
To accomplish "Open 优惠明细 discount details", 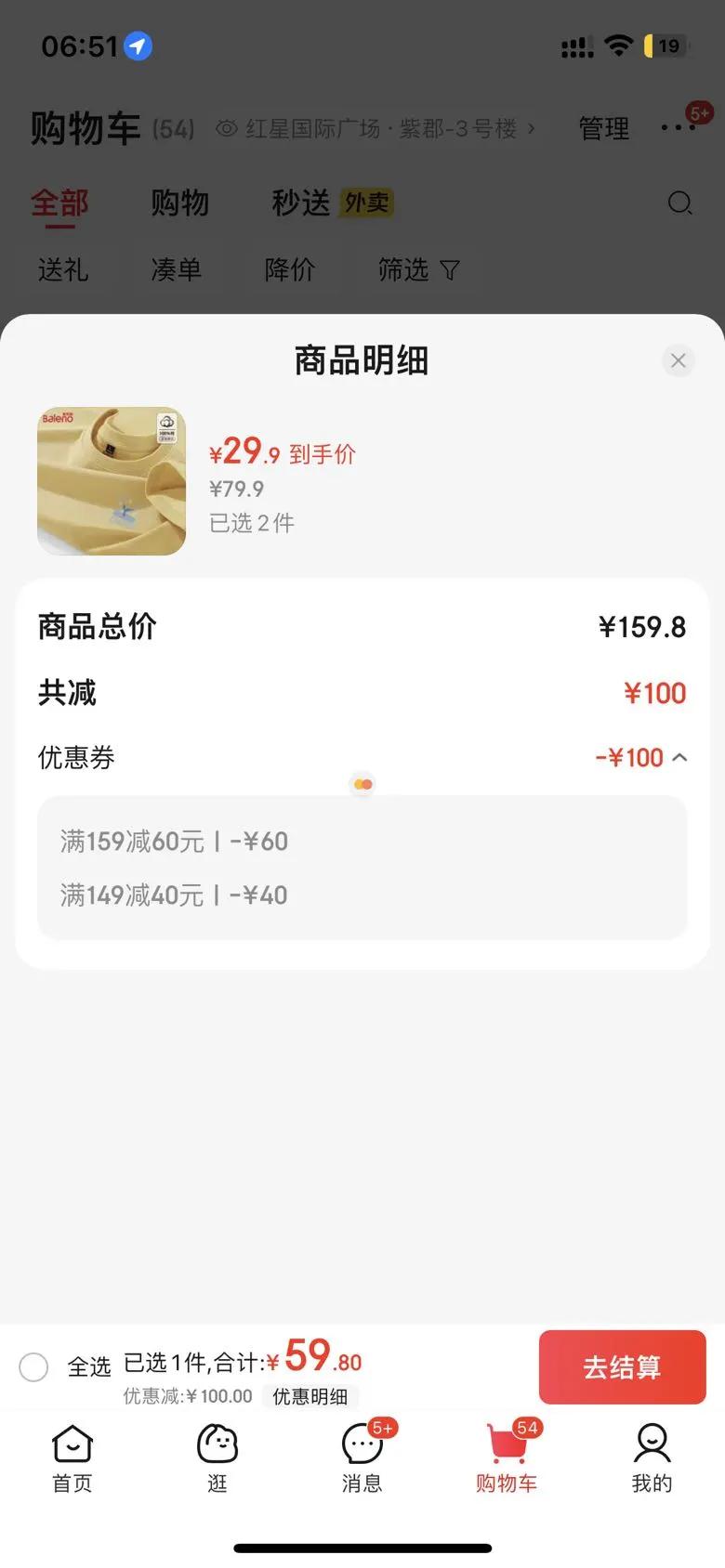I will (310, 1396).
